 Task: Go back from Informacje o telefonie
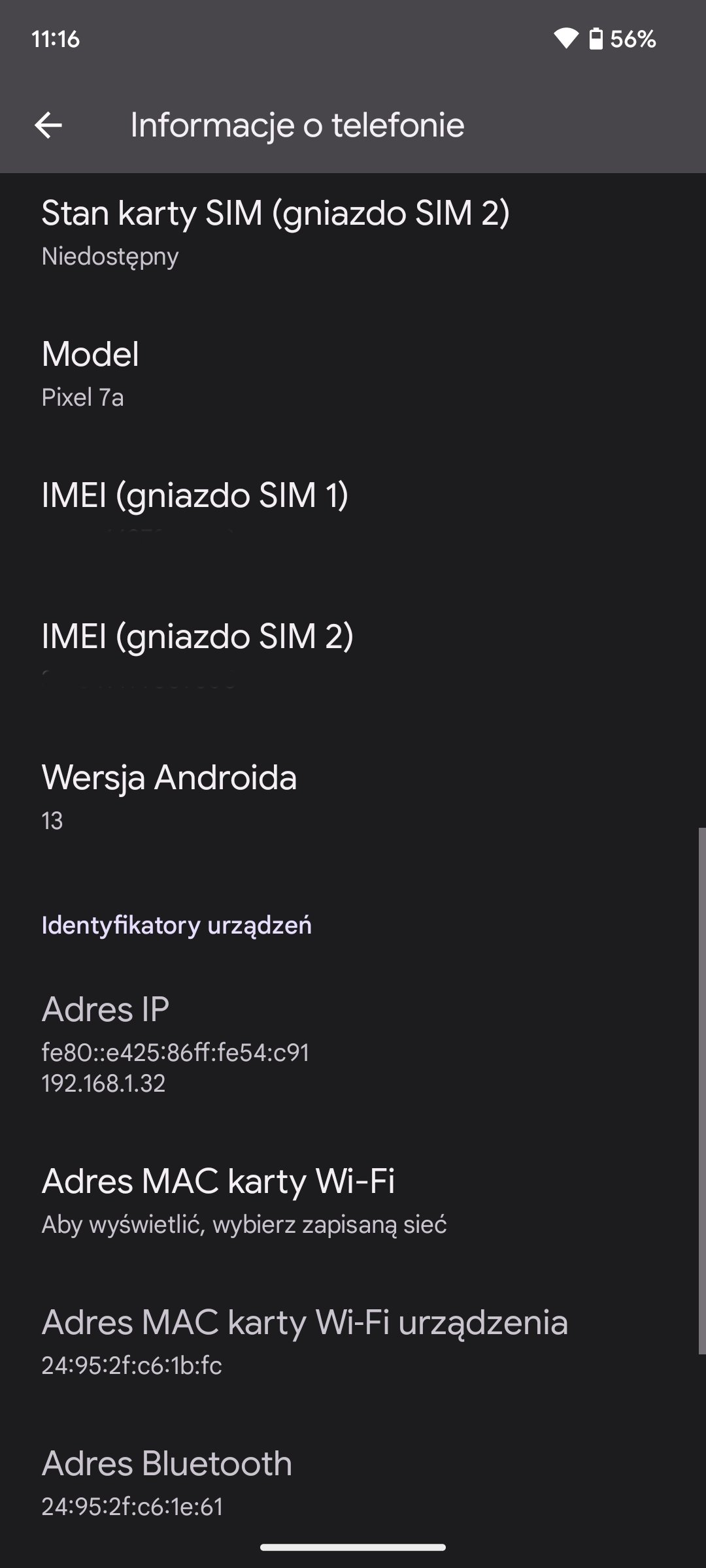point(48,125)
